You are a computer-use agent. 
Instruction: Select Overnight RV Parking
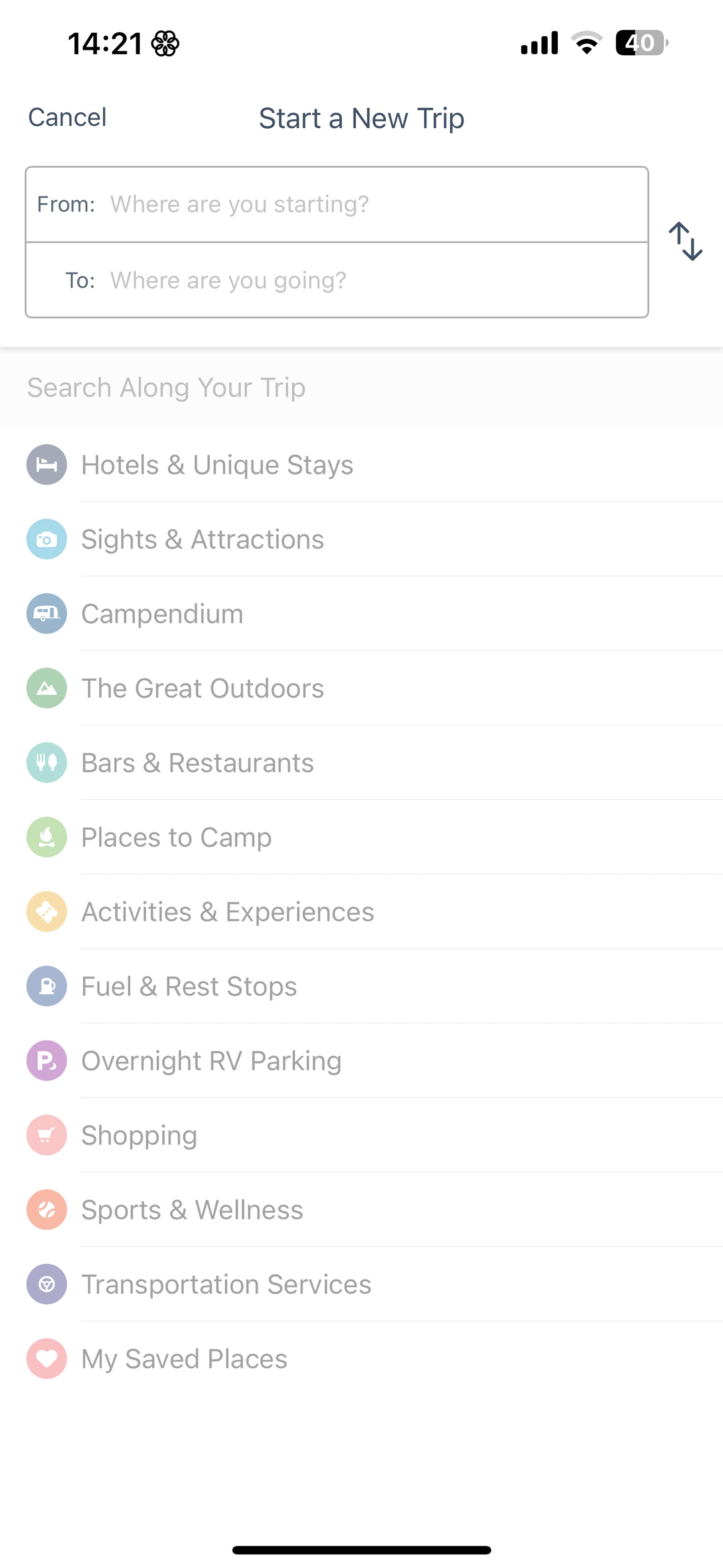[x=211, y=1061]
